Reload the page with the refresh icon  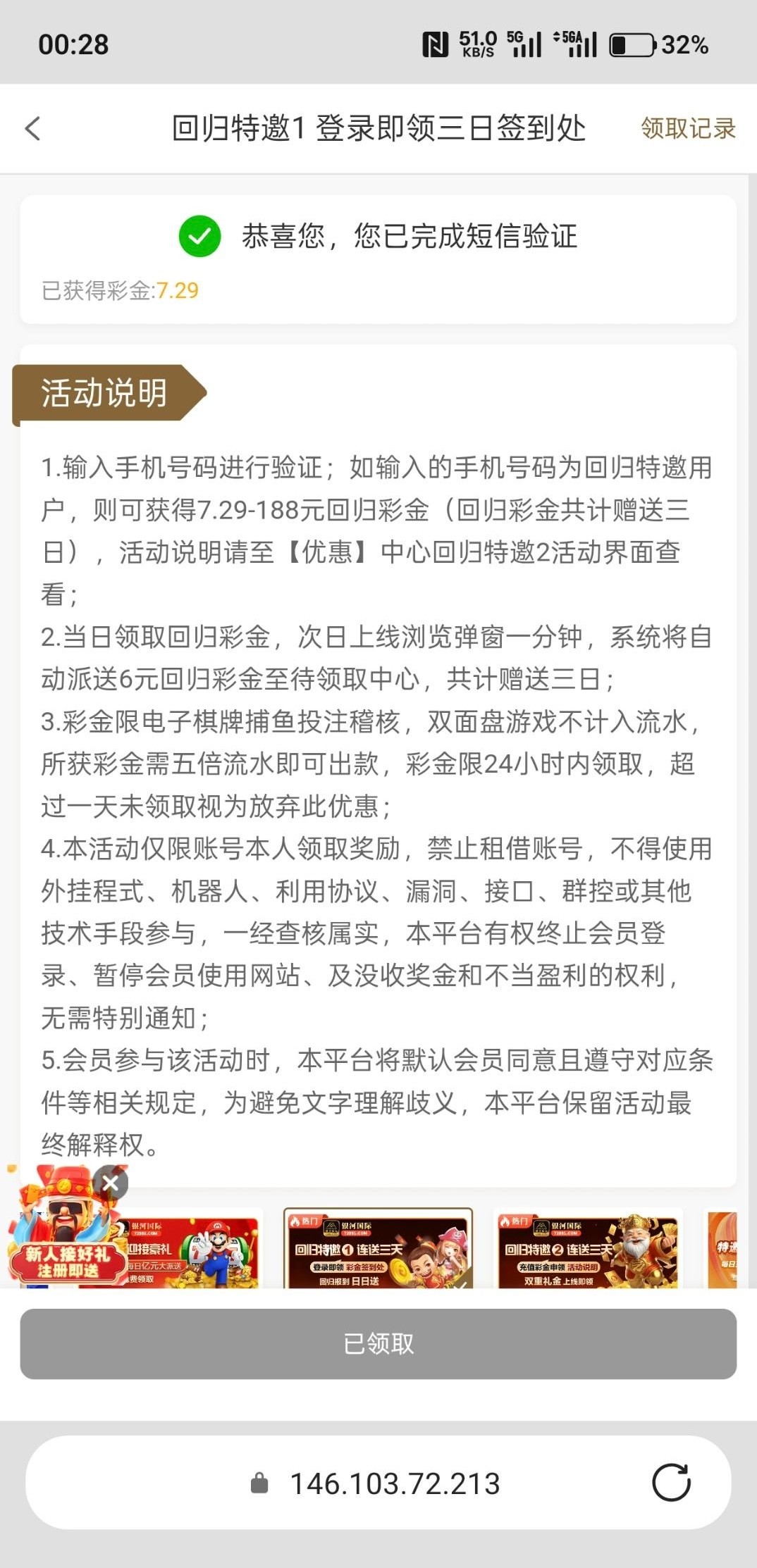click(671, 1483)
